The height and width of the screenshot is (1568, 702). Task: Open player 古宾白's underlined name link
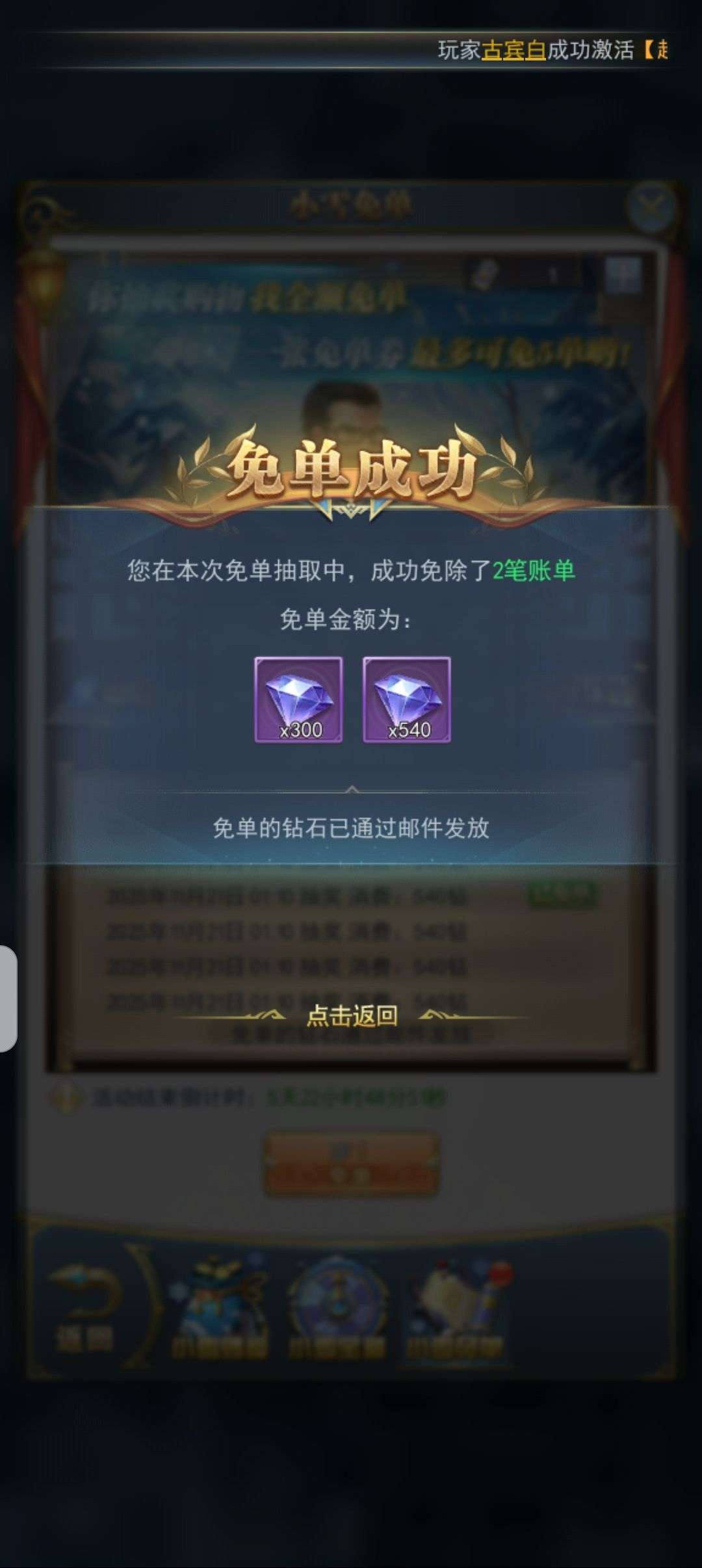pyautogui.click(x=513, y=50)
